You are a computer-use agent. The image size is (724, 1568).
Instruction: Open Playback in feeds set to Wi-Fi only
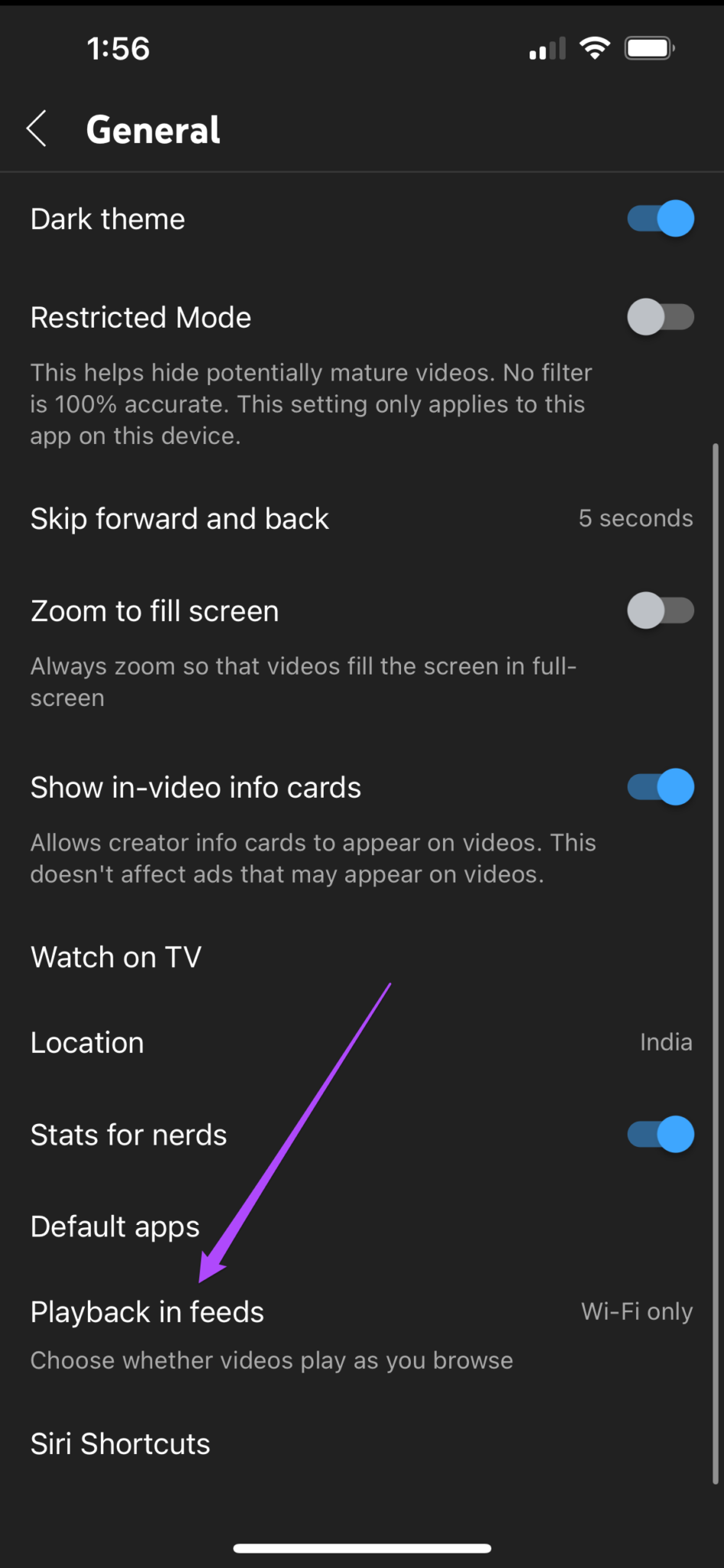(x=146, y=1312)
